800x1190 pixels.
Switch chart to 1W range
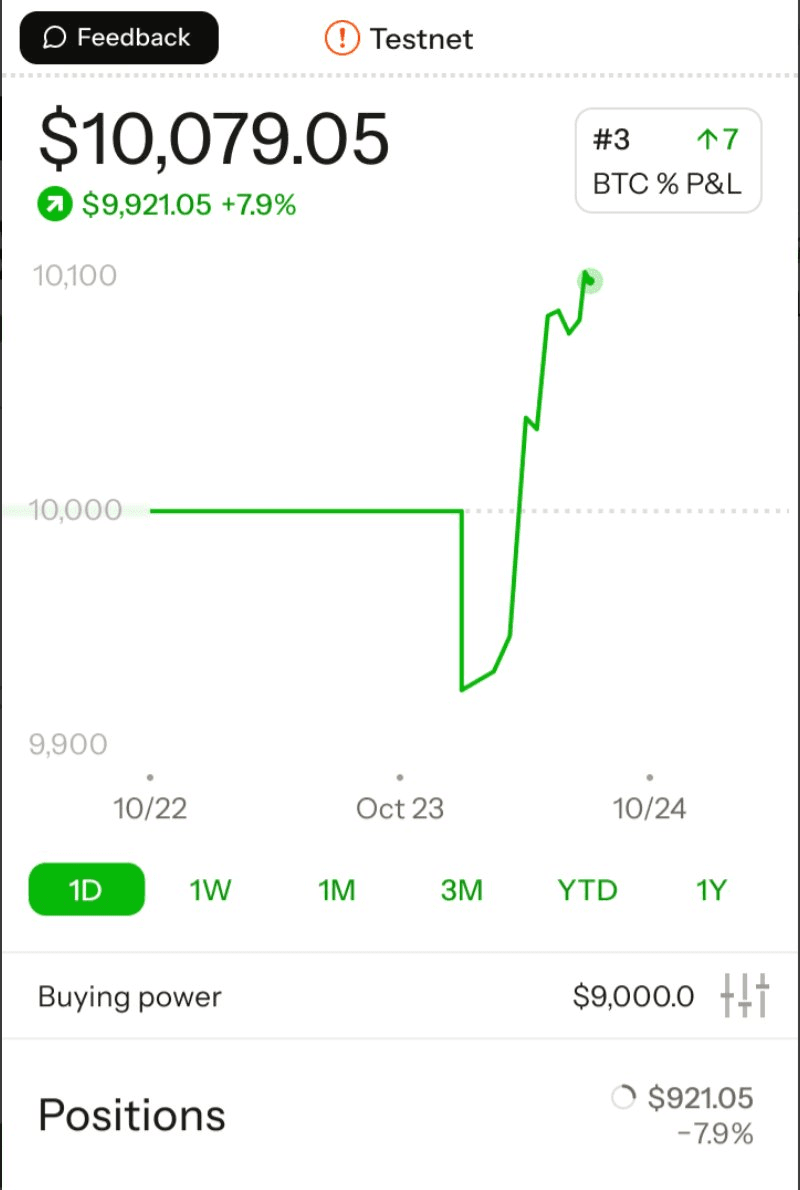point(210,889)
